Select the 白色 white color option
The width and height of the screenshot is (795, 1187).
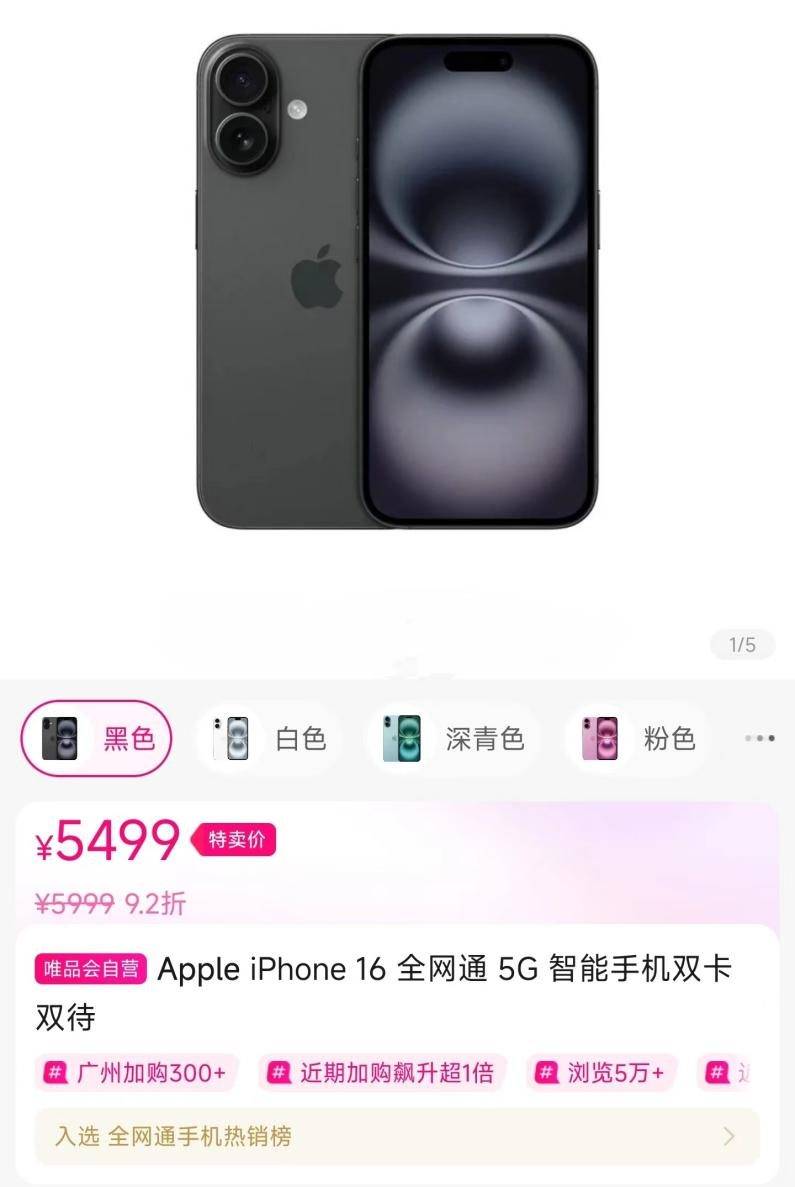click(266, 740)
